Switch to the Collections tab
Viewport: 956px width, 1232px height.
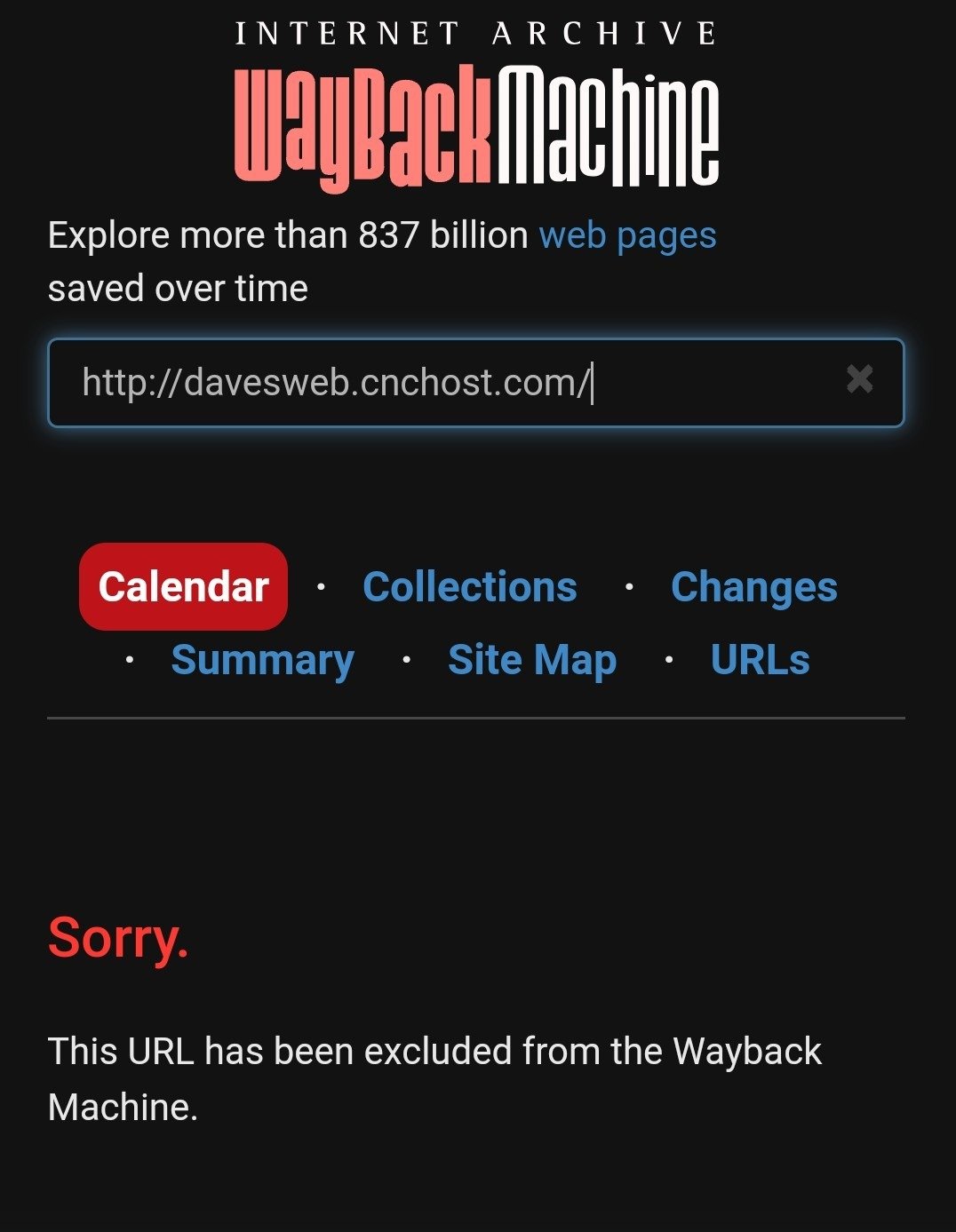470,587
